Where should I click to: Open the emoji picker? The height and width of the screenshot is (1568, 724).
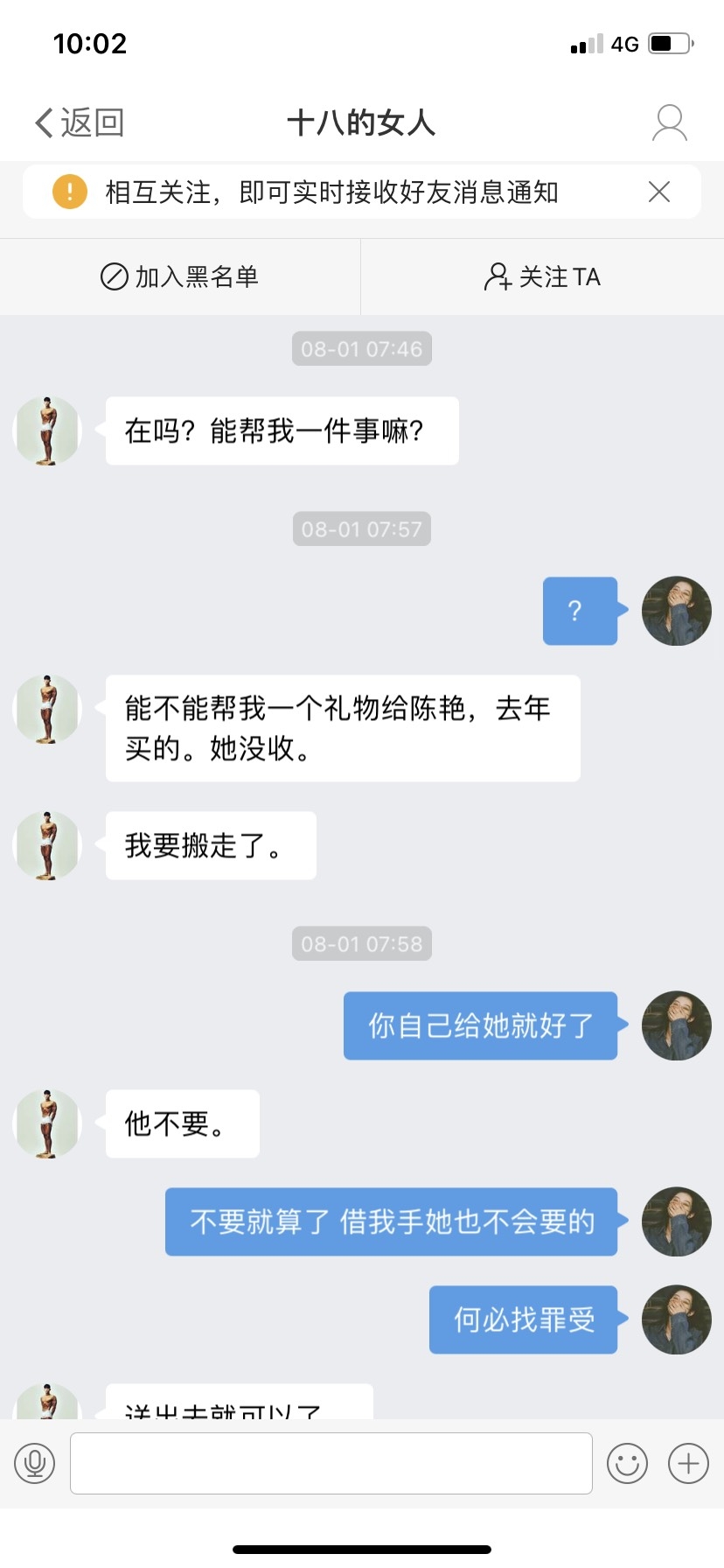[627, 1462]
